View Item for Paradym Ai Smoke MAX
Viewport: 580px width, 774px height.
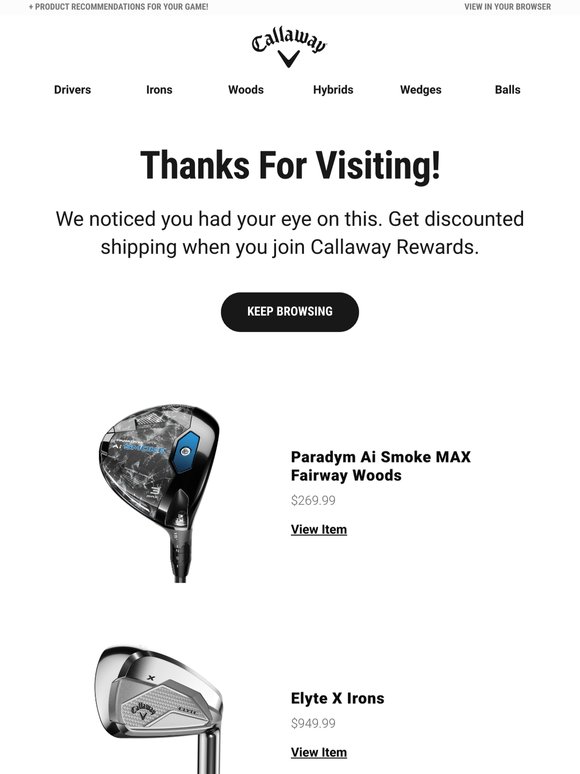coord(319,529)
